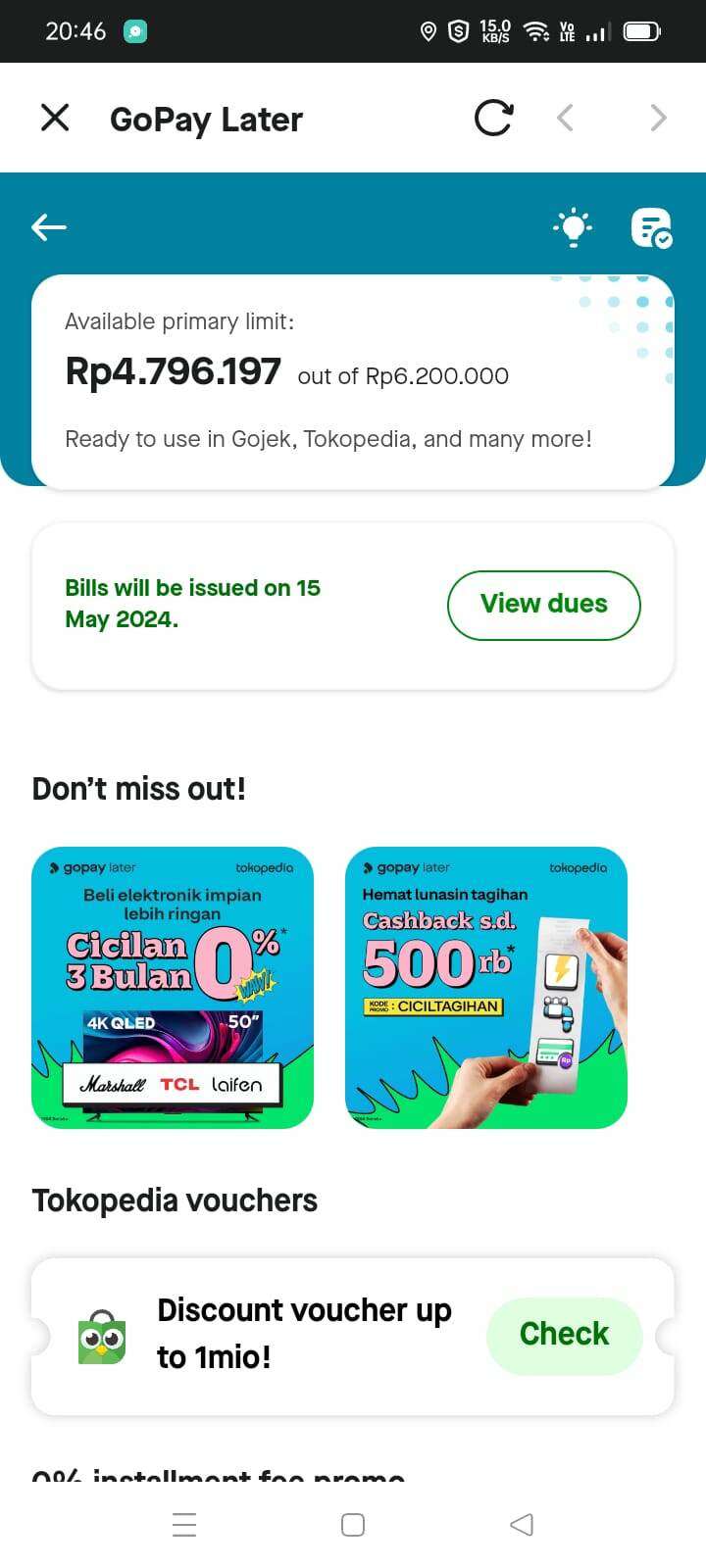Tap the white back arrow

(48, 227)
